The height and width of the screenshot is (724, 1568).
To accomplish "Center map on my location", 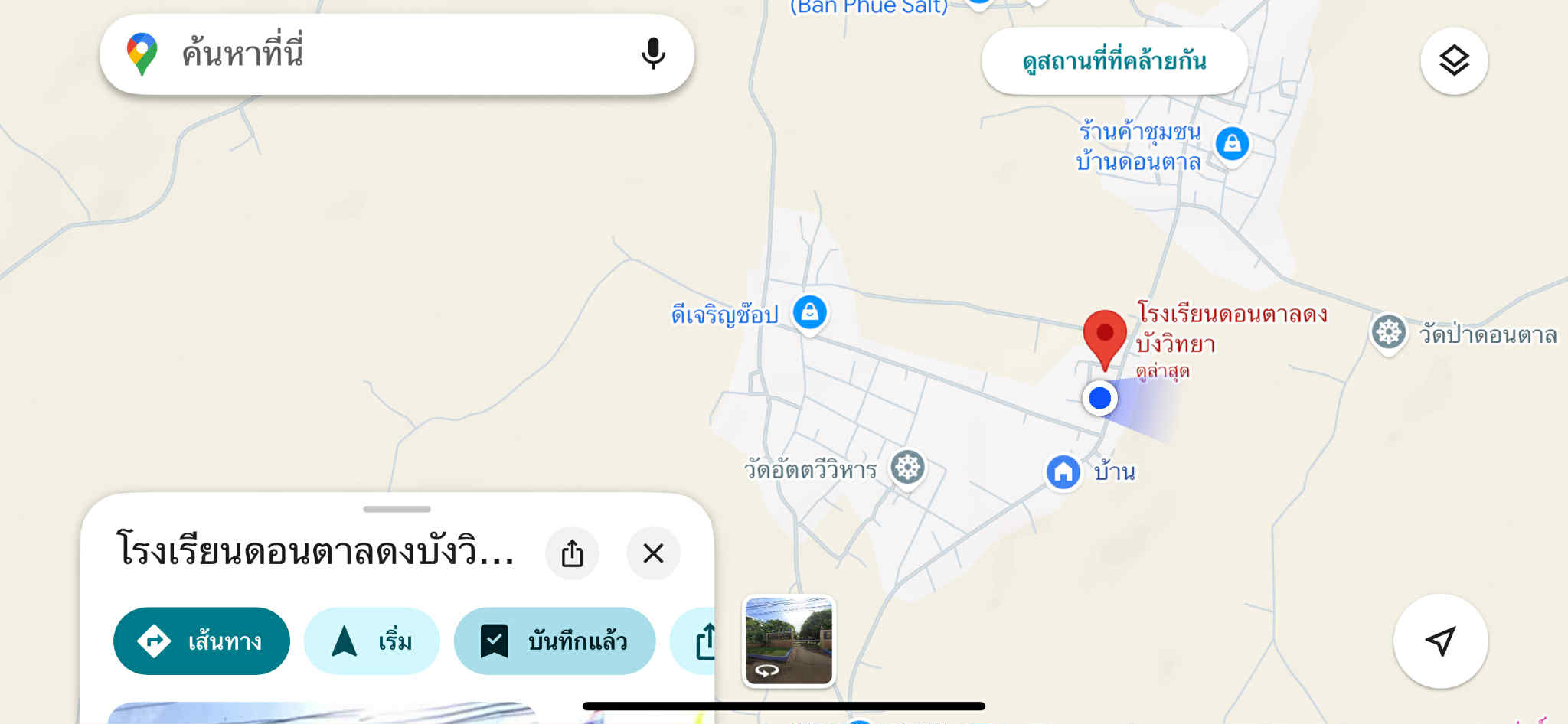I will (x=1440, y=641).
